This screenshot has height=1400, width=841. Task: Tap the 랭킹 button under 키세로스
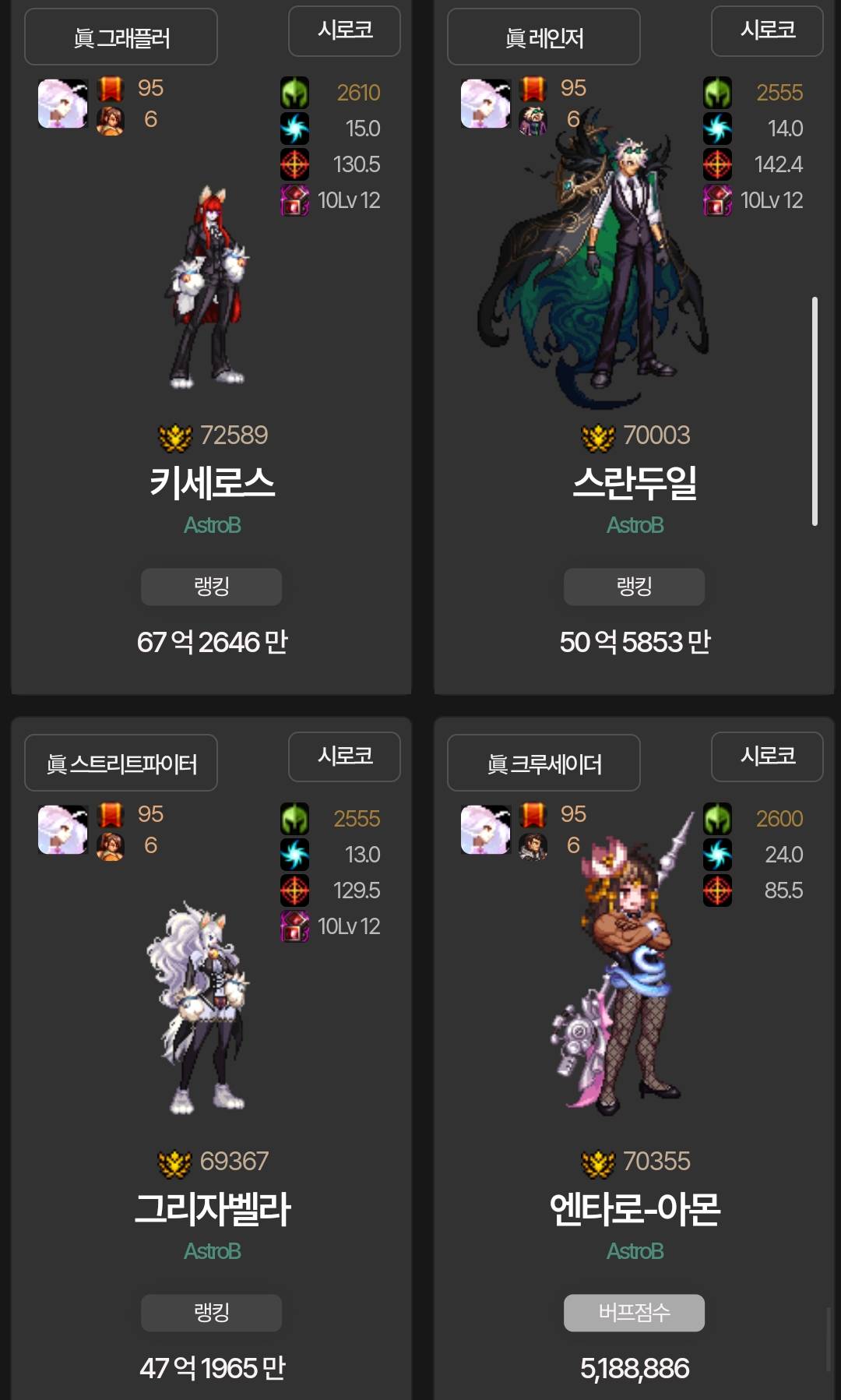click(211, 587)
